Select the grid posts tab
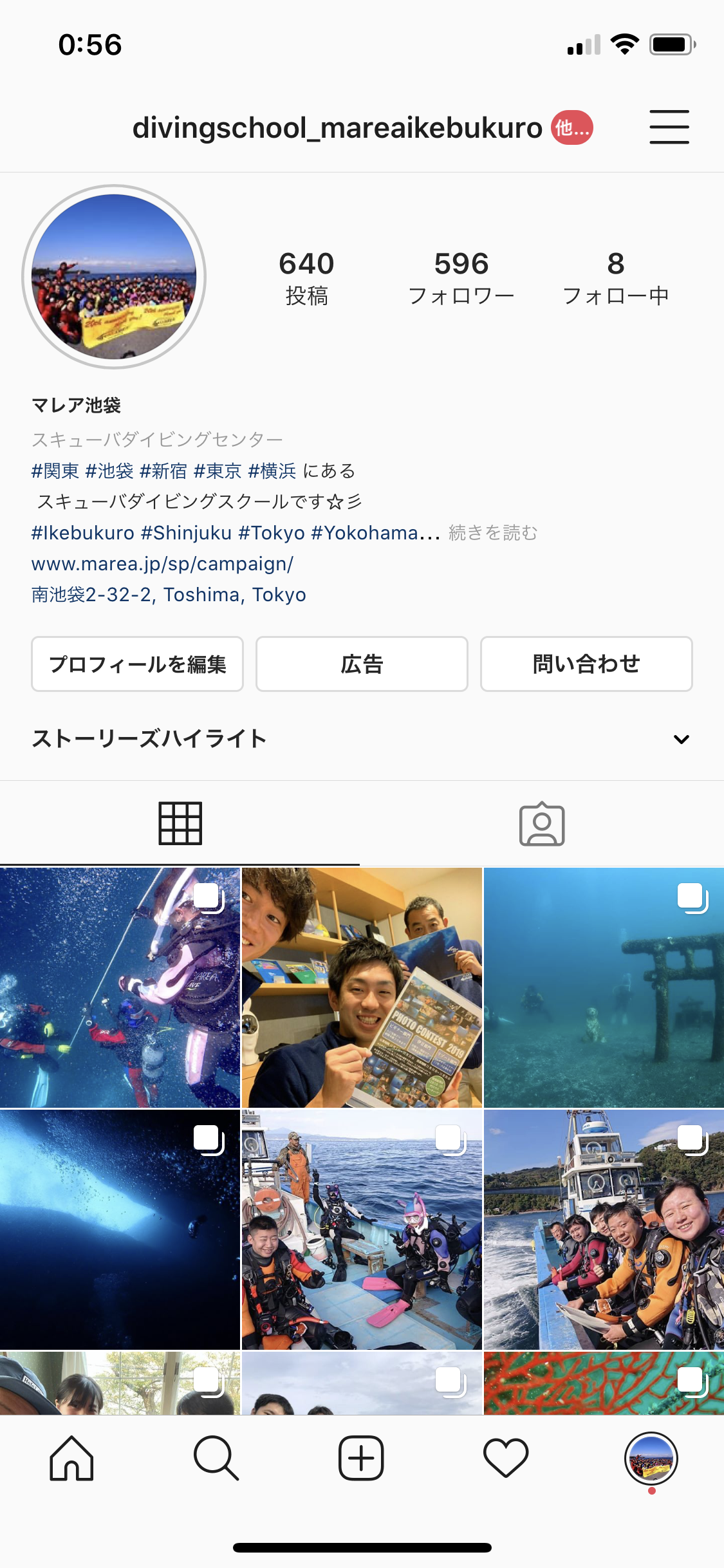724x1568 pixels. pos(180,824)
